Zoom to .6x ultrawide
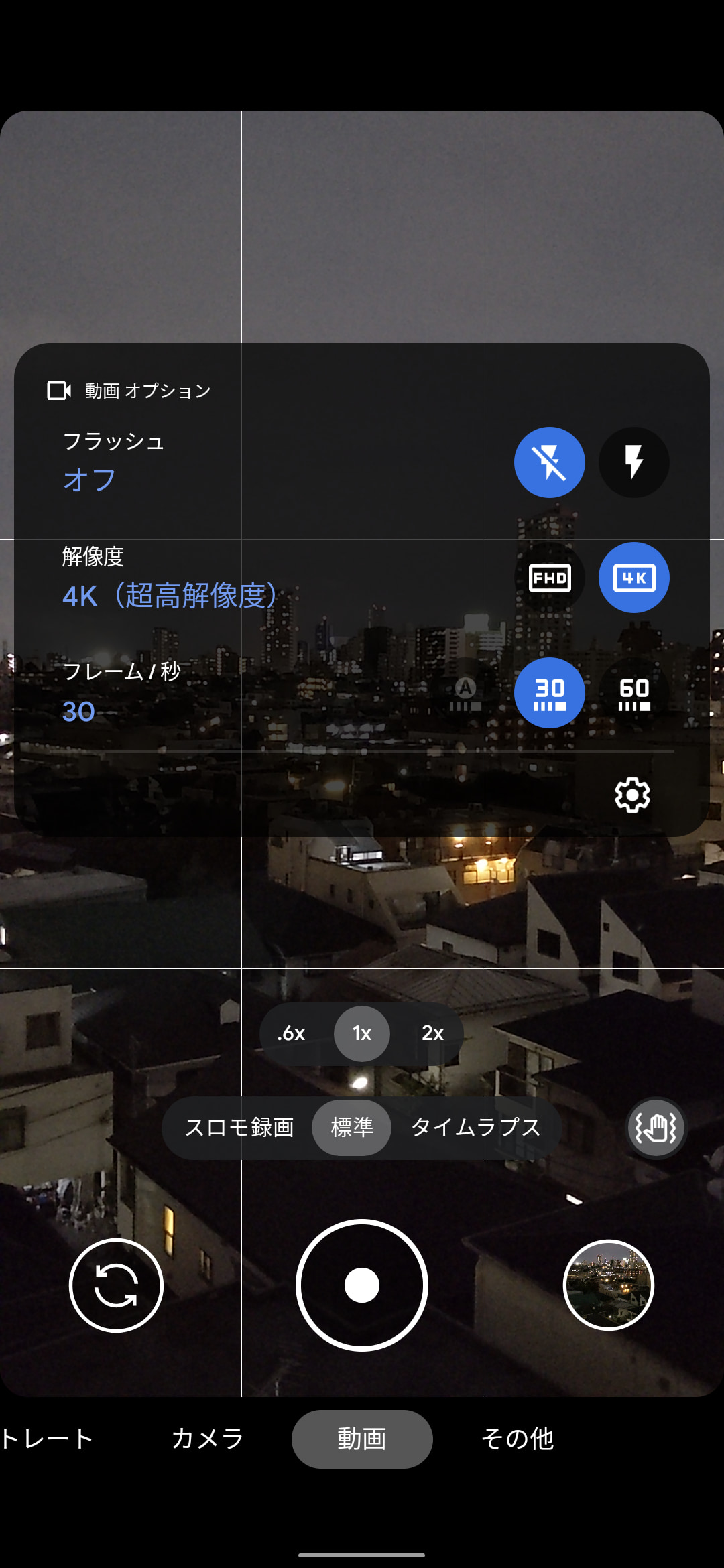This screenshot has height=1568, width=724. 291,1033
